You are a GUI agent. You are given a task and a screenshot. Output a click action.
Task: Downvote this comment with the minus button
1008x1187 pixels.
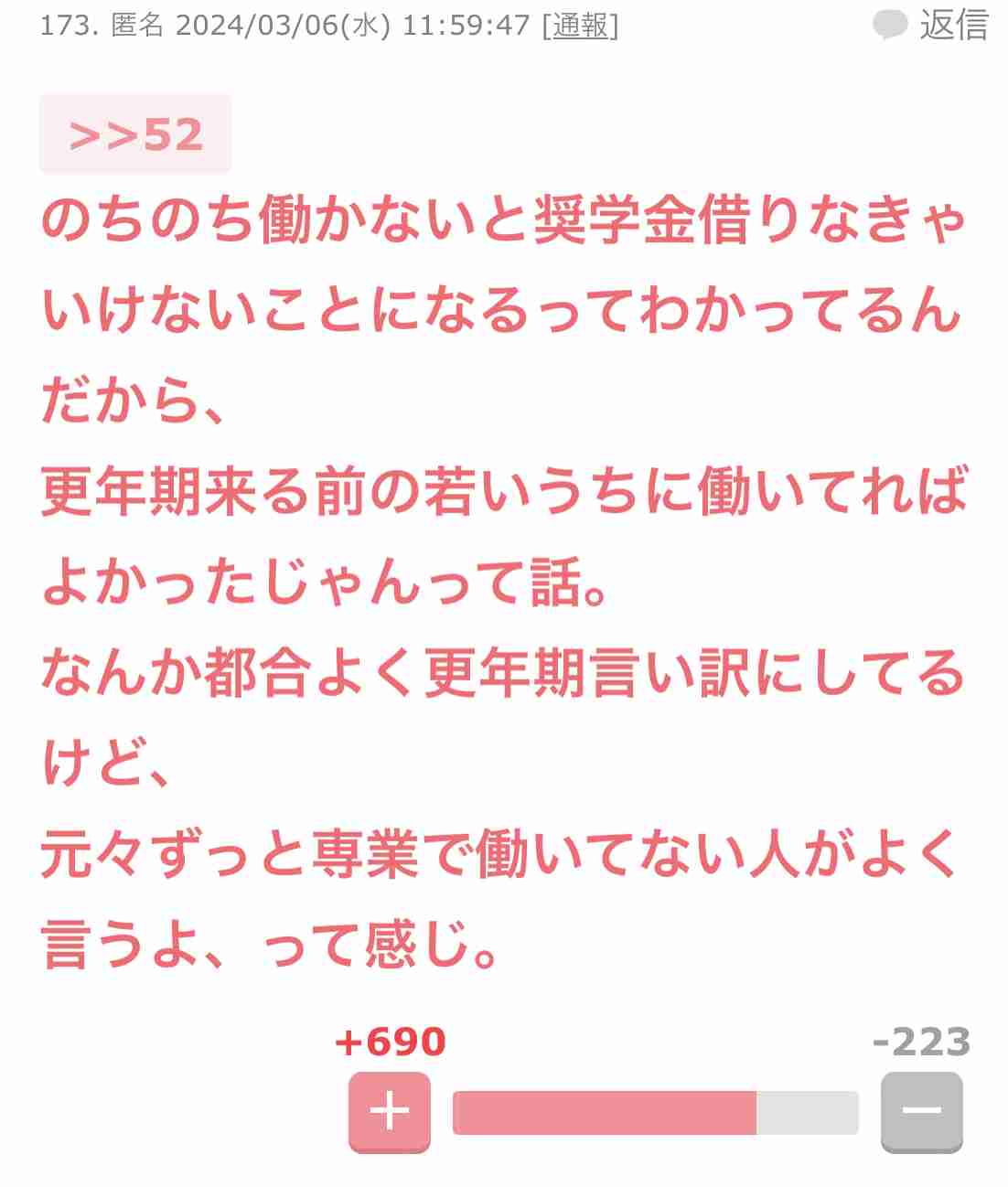(x=921, y=1111)
